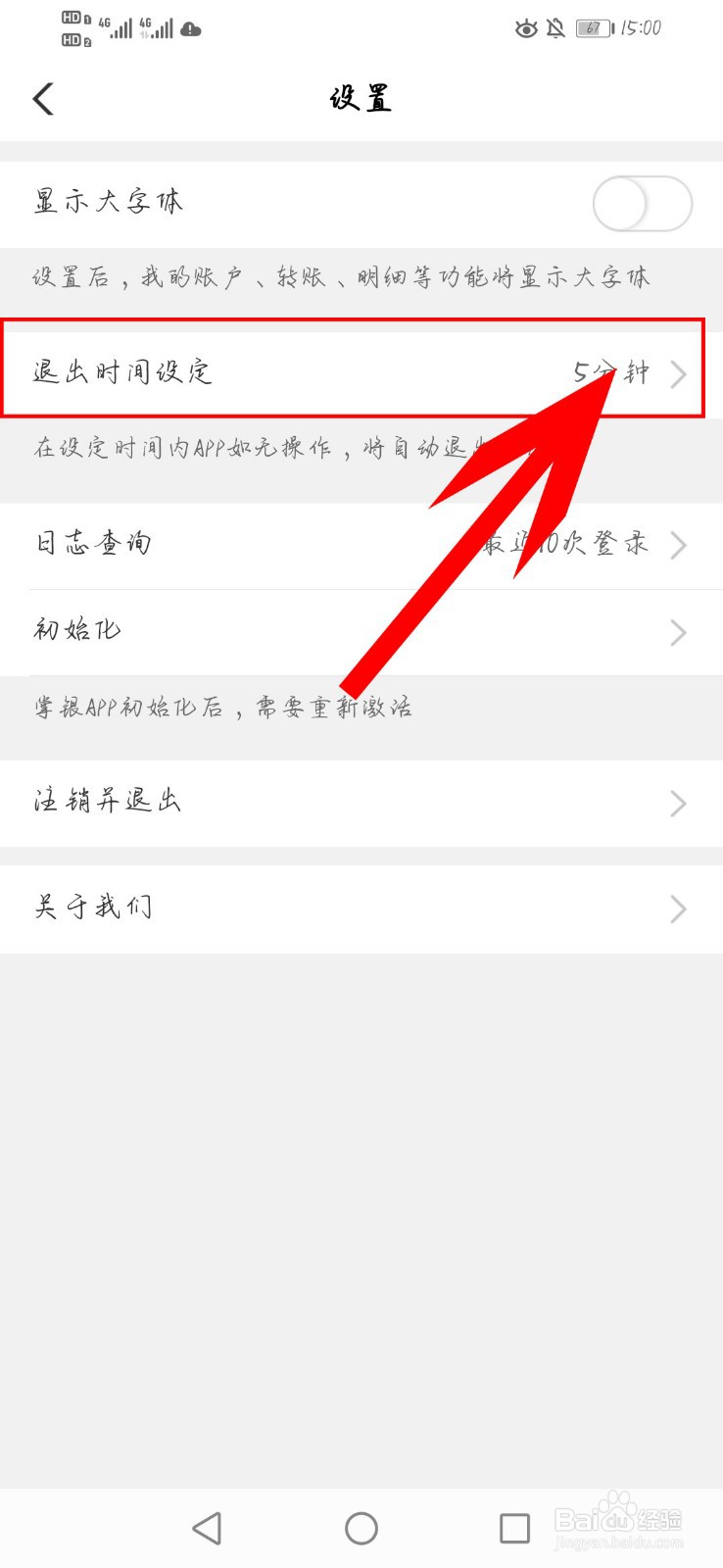Open 日志查询 to view recent logins
723x1568 pixels.
pos(91,544)
